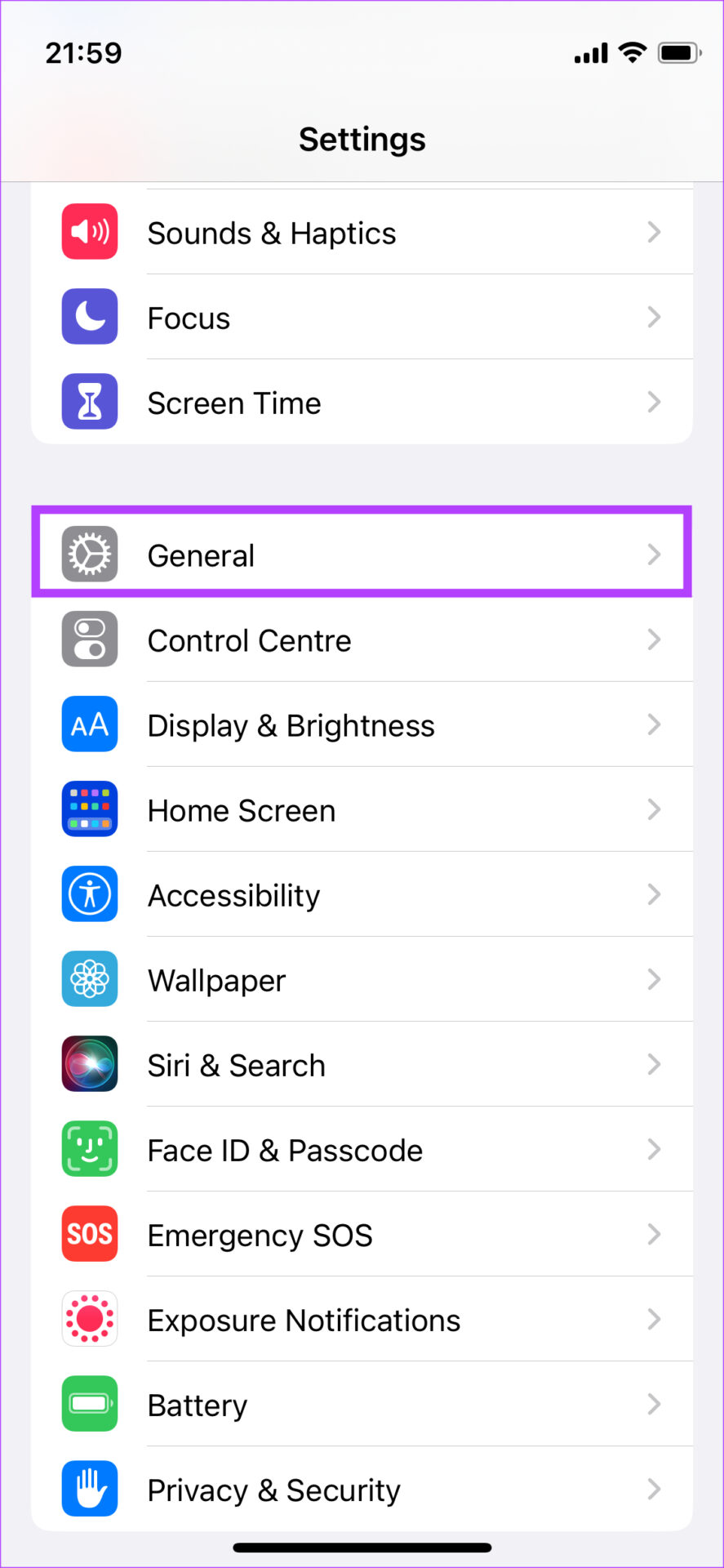Image resolution: width=724 pixels, height=1568 pixels.
Task: Tap the Home Screen row
Action: coord(362,810)
